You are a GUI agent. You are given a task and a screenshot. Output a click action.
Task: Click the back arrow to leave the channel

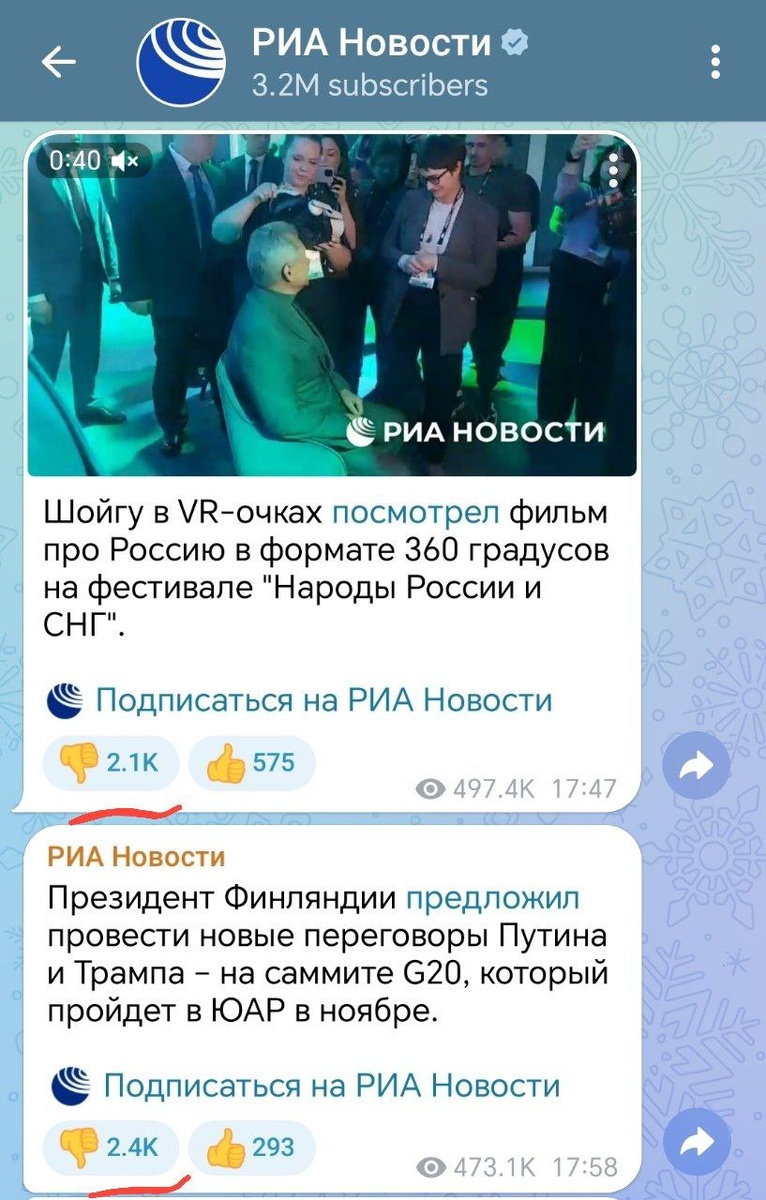(x=58, y=60)
